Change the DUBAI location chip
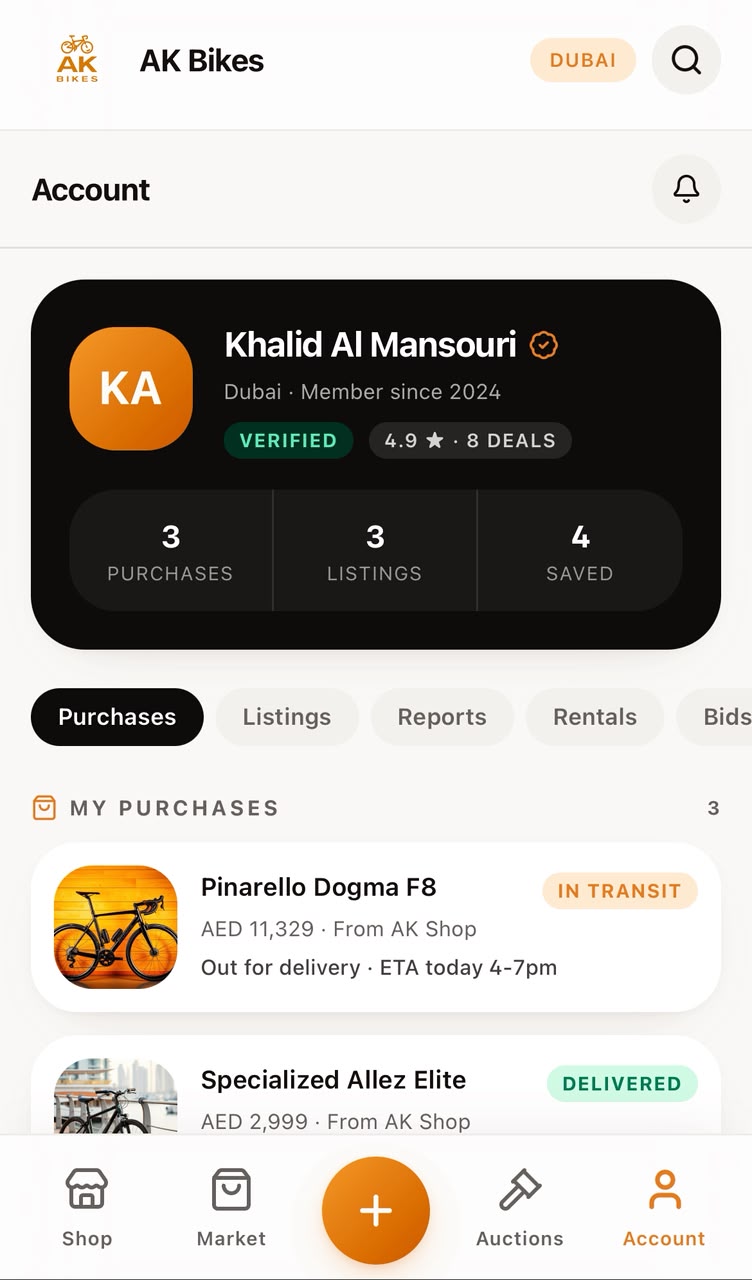The height and width of the screenshot is (1280, 752). point(583,60)
